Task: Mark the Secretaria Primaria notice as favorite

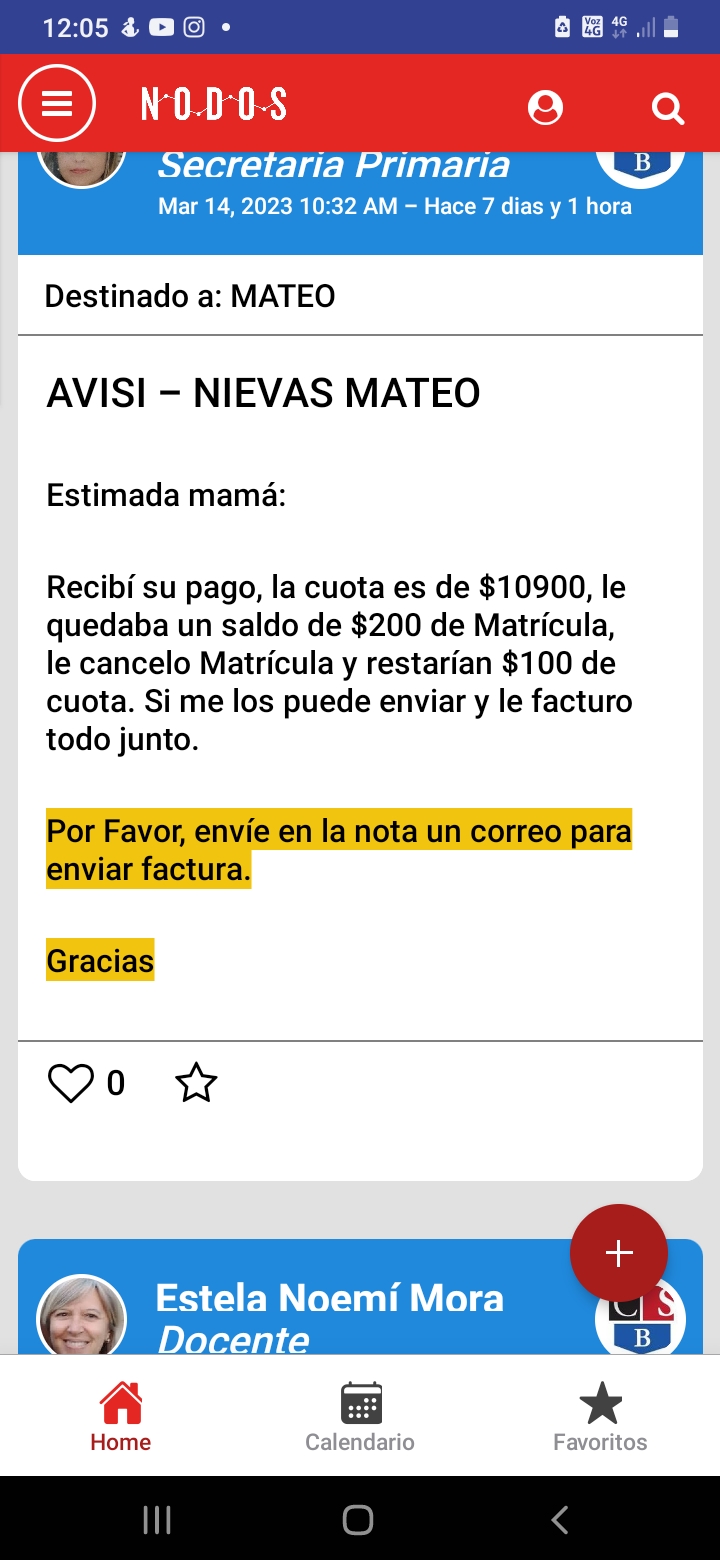Action: pos(196,1084)
